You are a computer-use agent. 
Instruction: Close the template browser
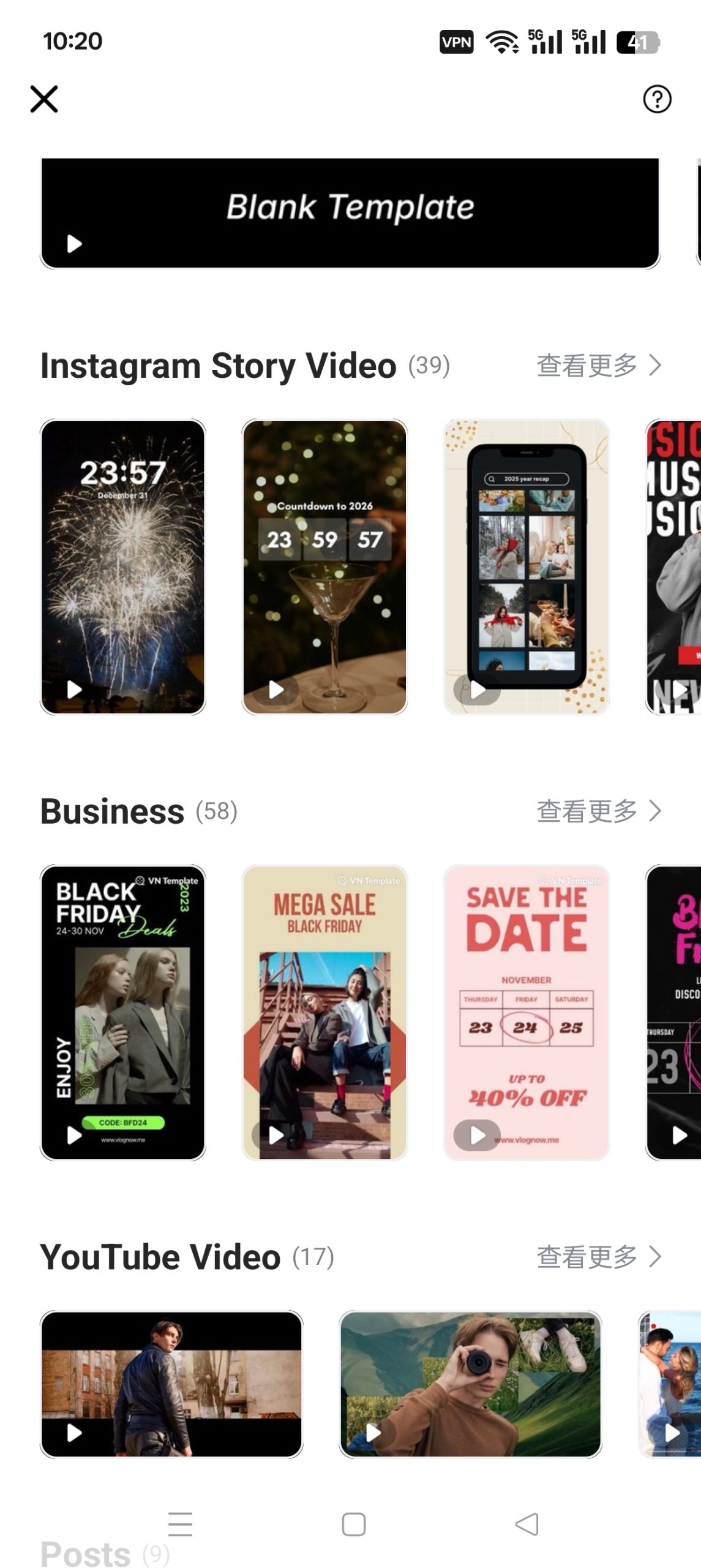pos(44,99)
